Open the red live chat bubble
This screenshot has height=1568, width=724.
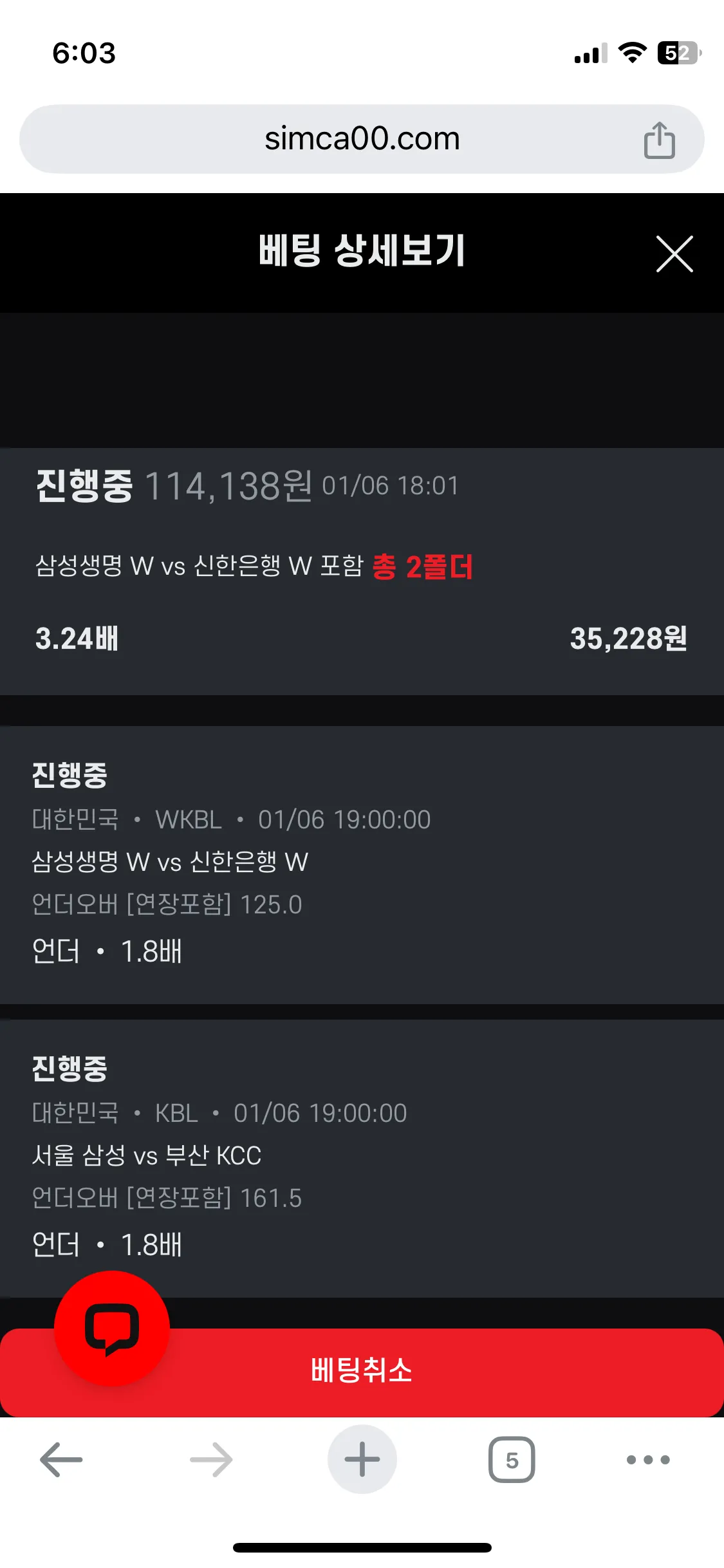112,1329
